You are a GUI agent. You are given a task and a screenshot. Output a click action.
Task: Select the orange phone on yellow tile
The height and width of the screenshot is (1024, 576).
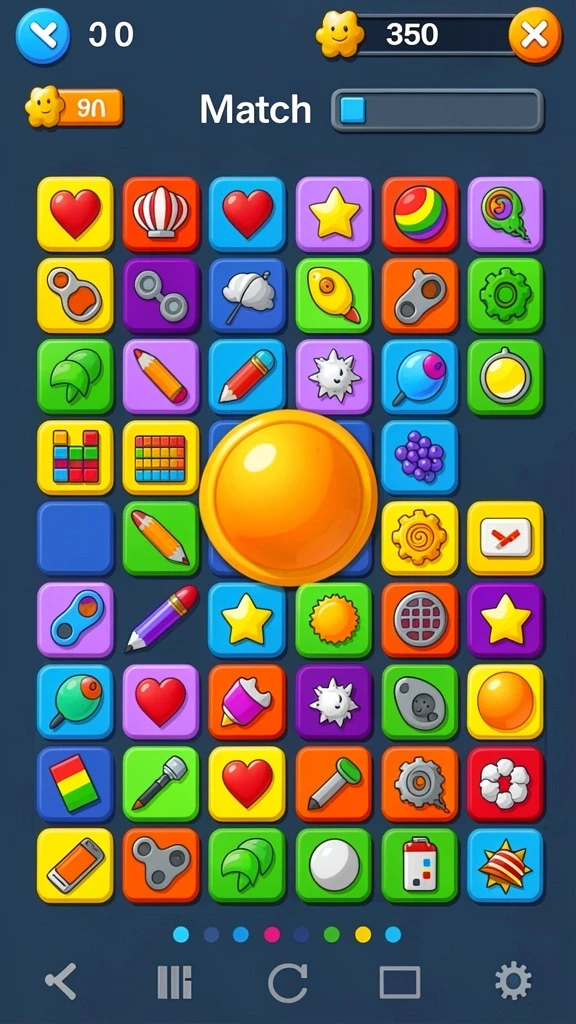coord(75,865)
